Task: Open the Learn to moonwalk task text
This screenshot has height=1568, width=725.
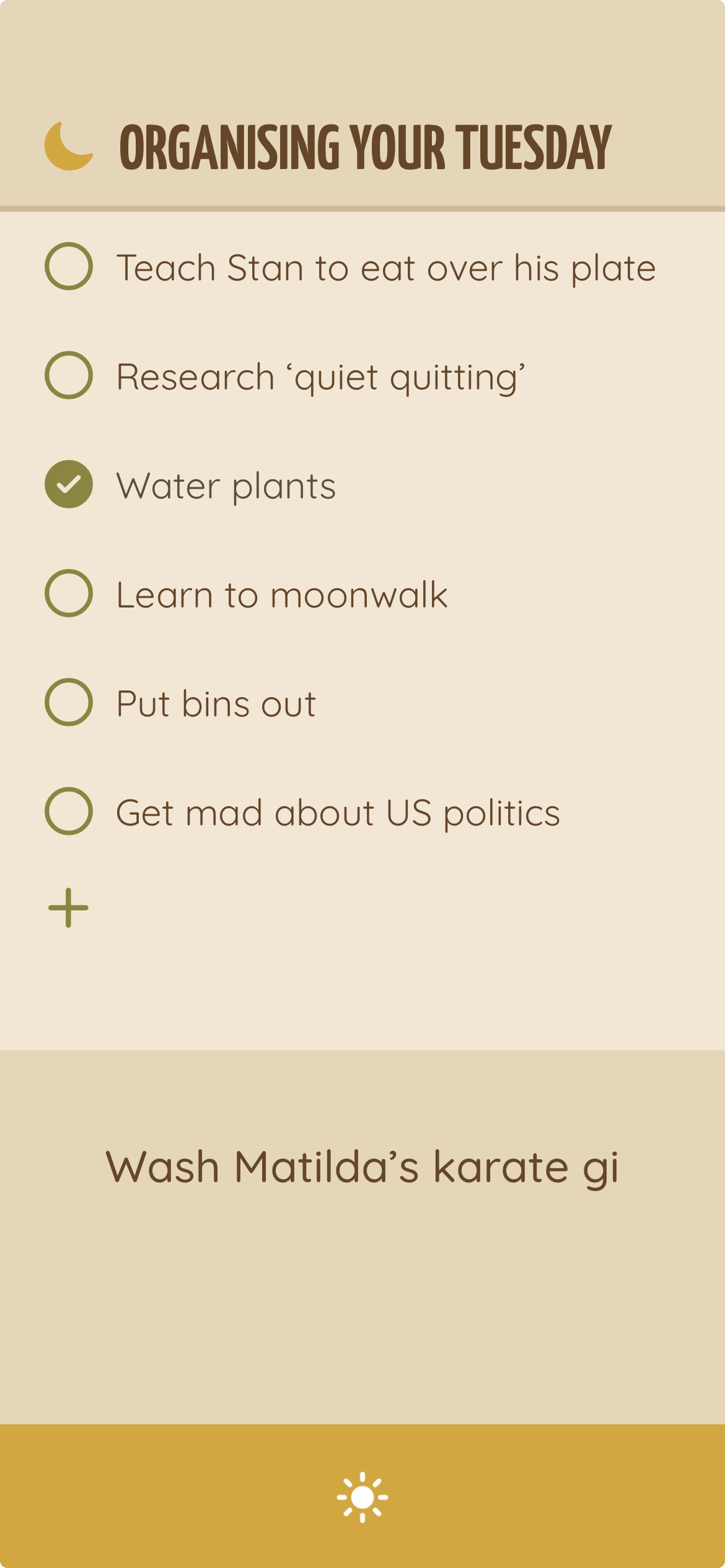Action: [x=282, y=593]
